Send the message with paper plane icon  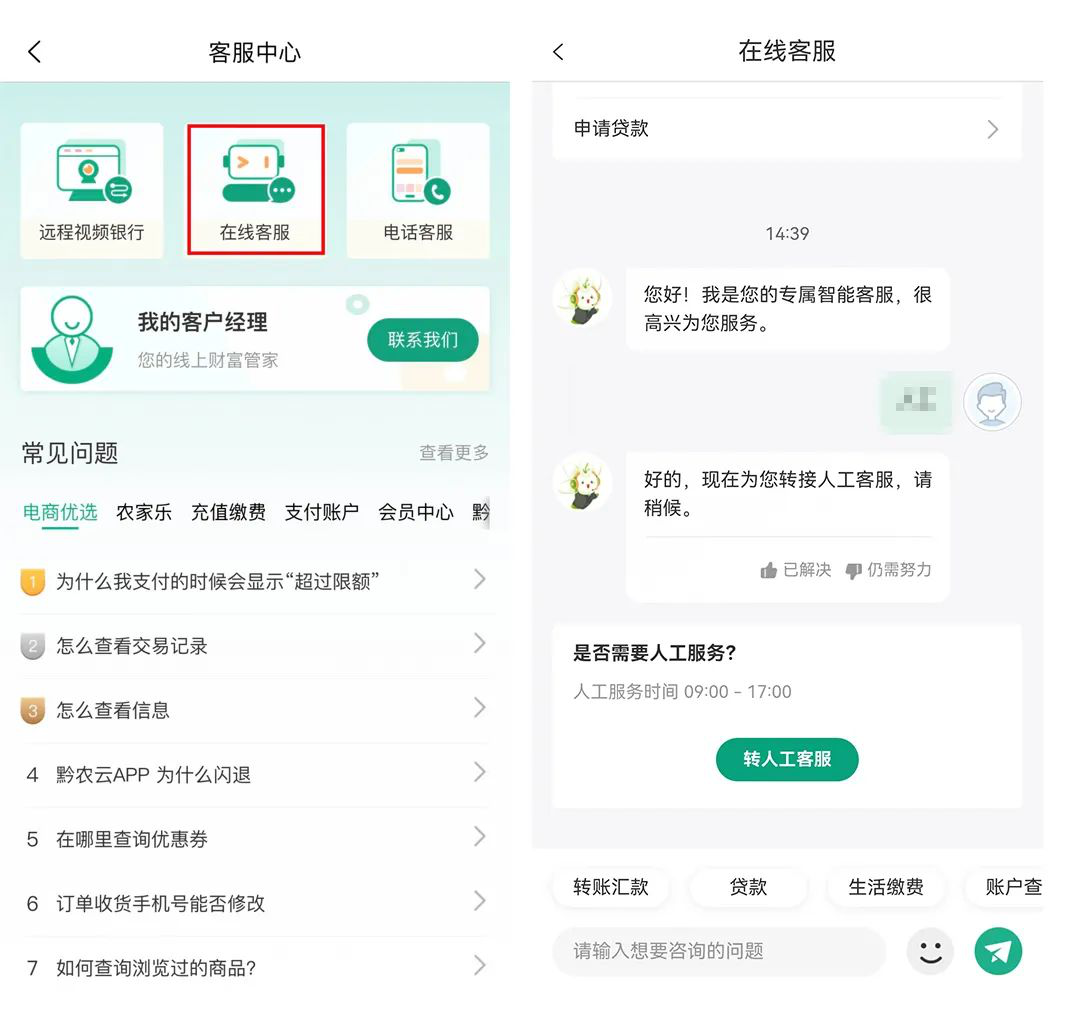point(998,951)
